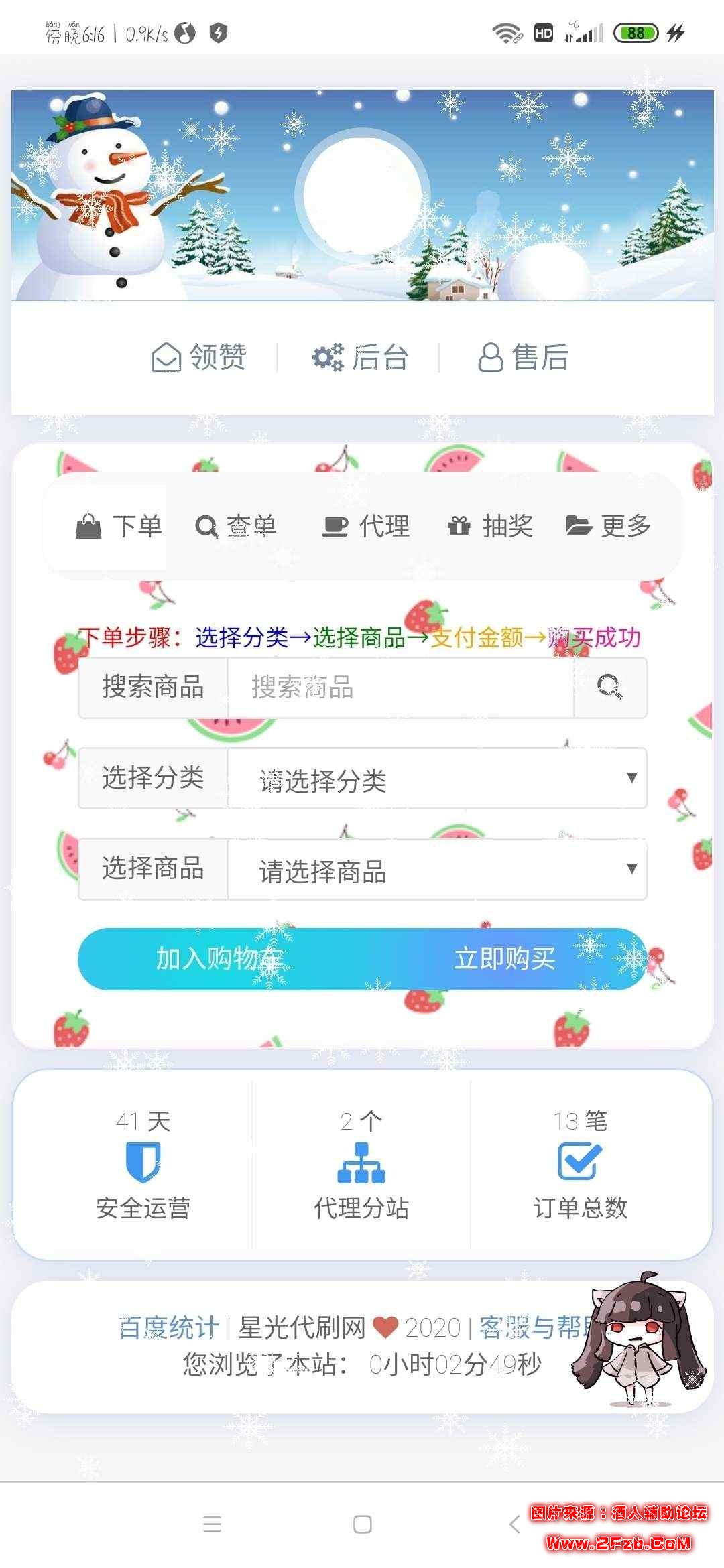Open the 领赞 link

199,357
